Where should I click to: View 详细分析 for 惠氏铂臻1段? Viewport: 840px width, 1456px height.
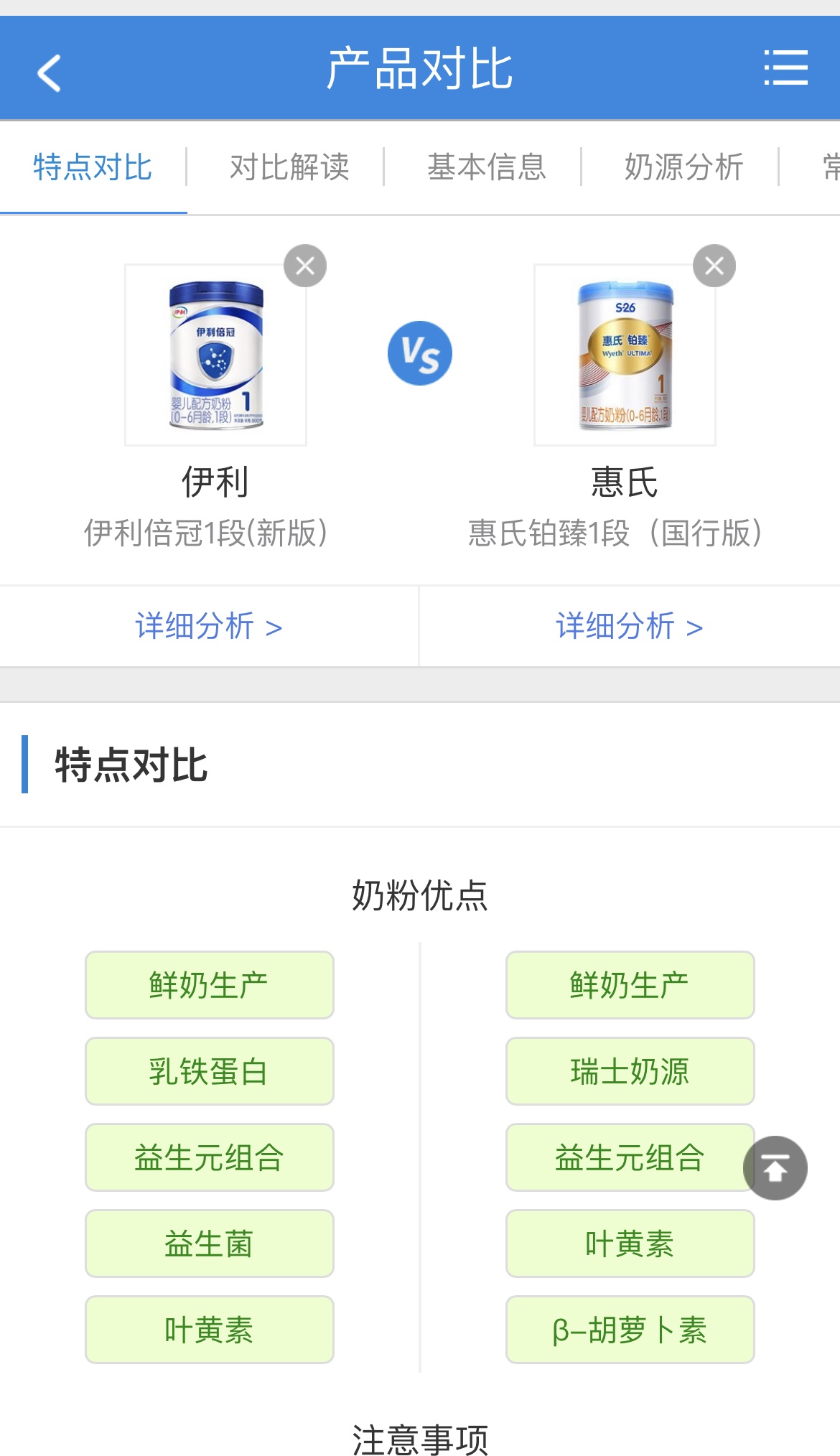click(629, 627)
